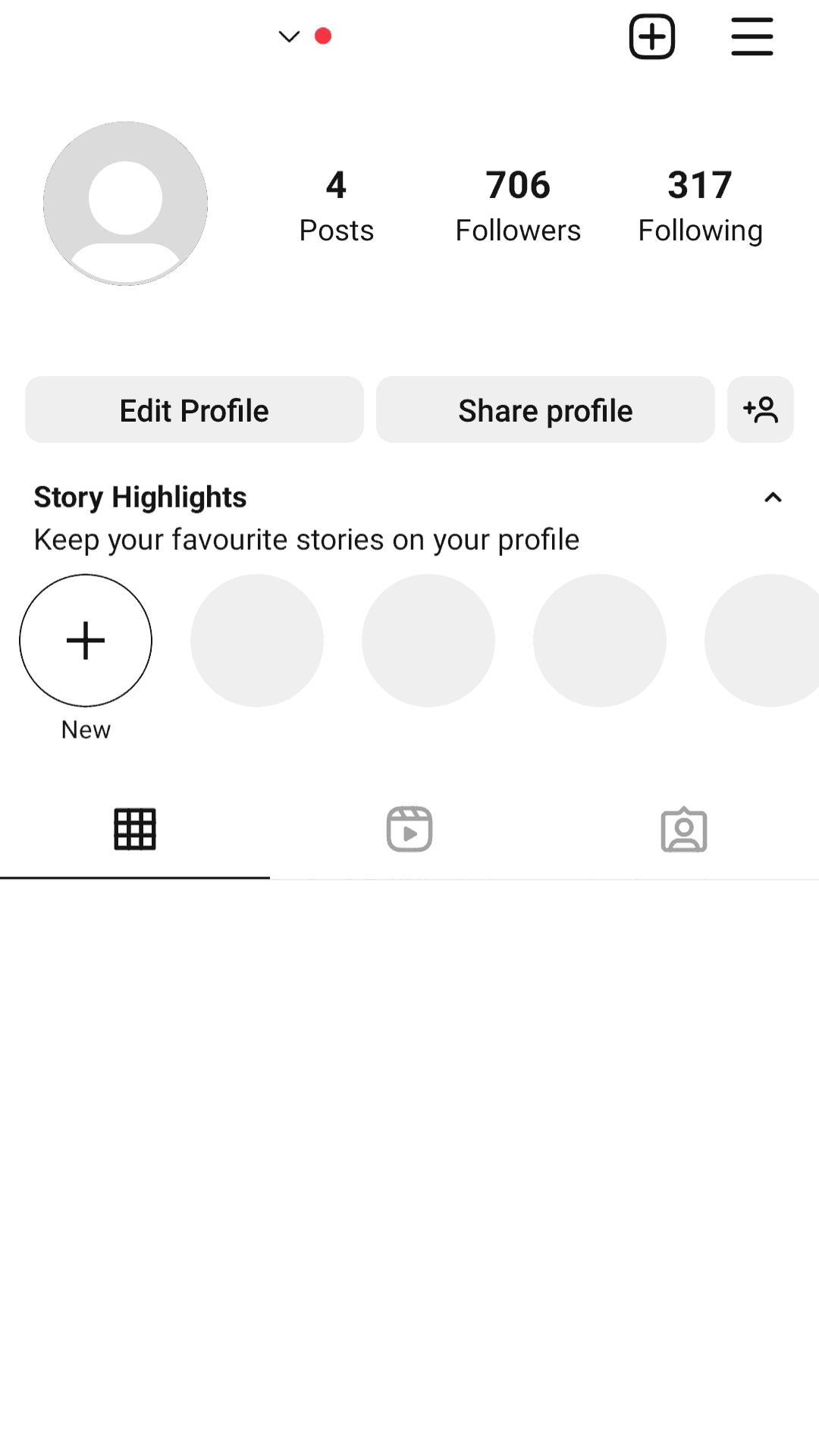Tap the Edit Profile button

coord(193,409)
